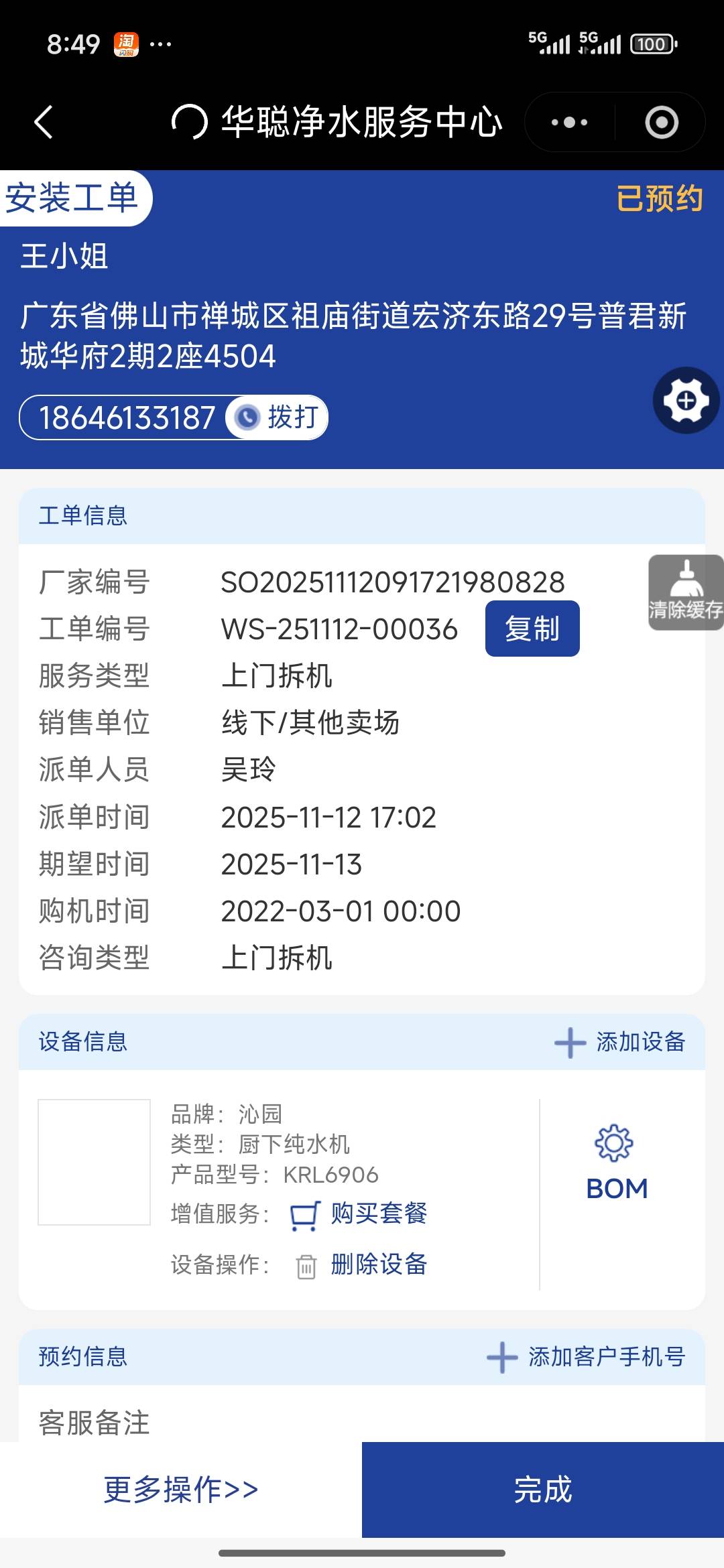Add customer phone via 添加客户手机号
Viewport: 724px width, 1568px height.
click(587, 1357)
